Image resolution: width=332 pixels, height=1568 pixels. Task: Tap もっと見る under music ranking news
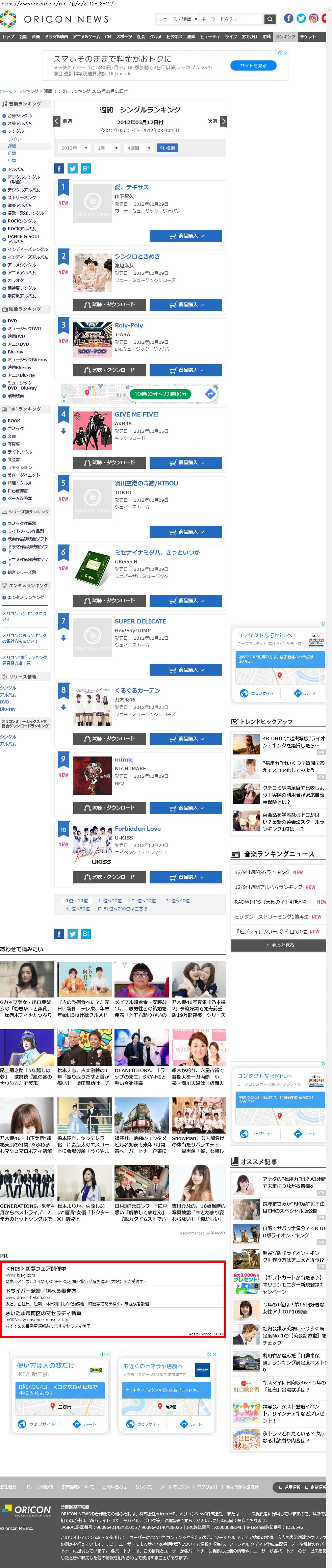coord(279,945)
